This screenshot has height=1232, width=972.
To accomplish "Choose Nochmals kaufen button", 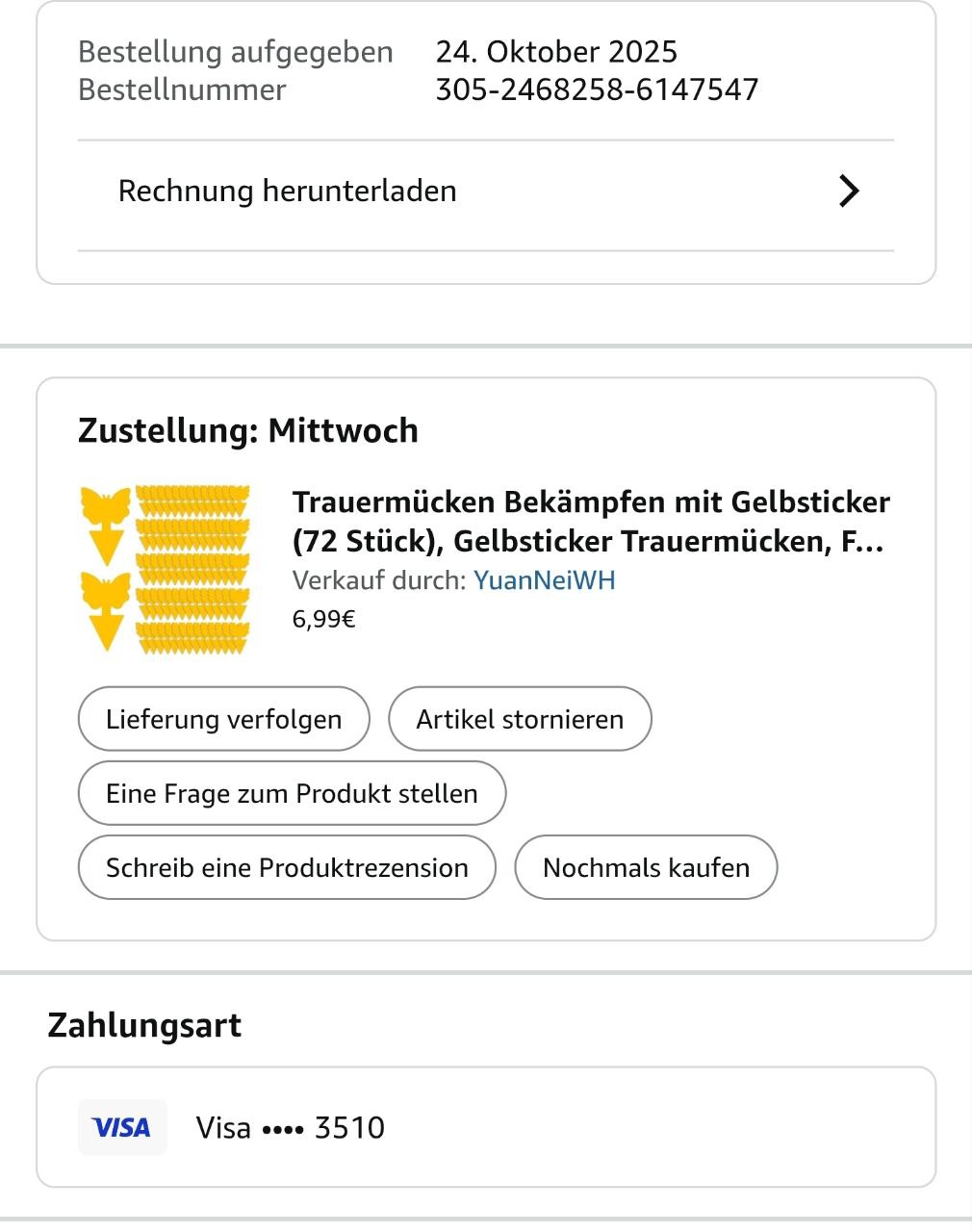I will [646, 867].
